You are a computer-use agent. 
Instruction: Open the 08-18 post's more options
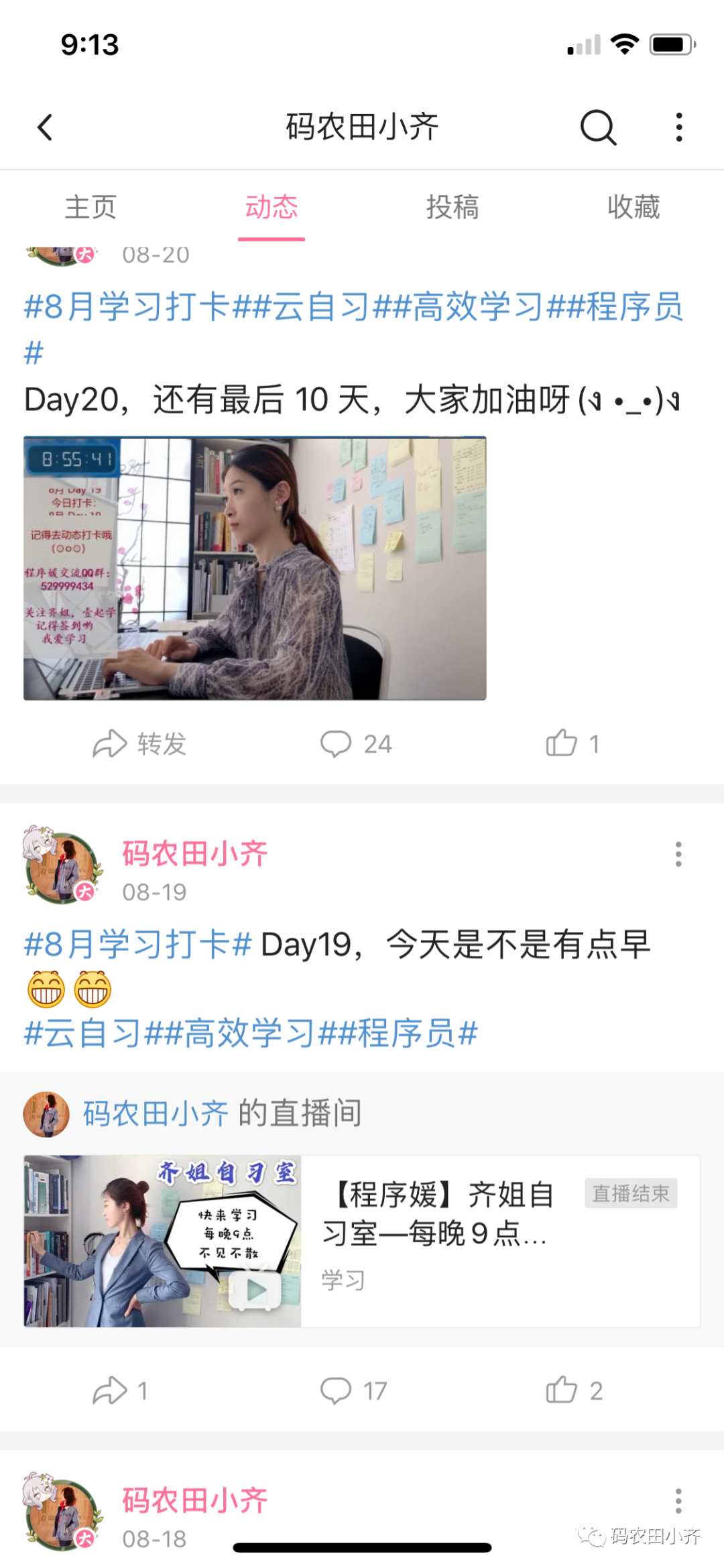click(x=678, y=1501)
